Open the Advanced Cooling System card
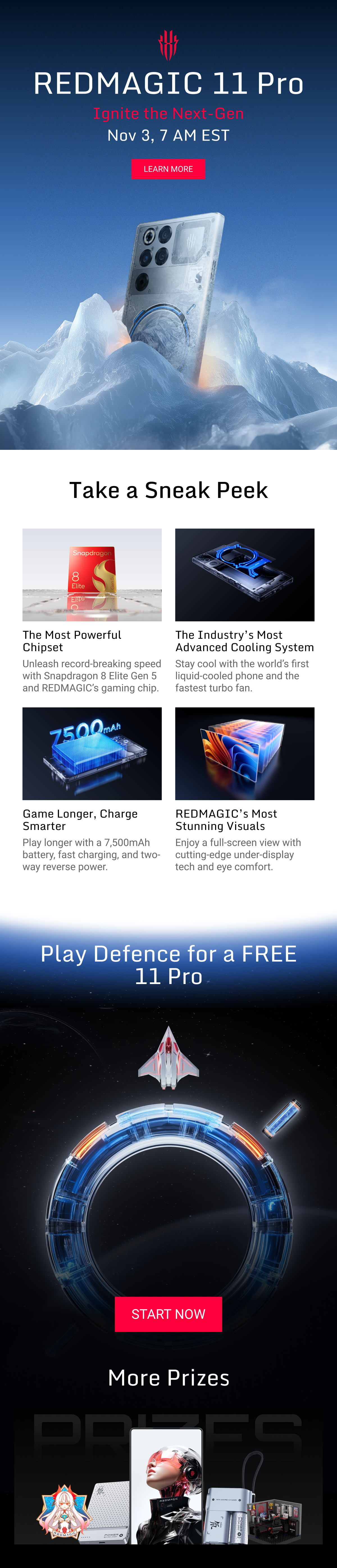This screenshot has height=1568, width=337. [x=245, y=575]
